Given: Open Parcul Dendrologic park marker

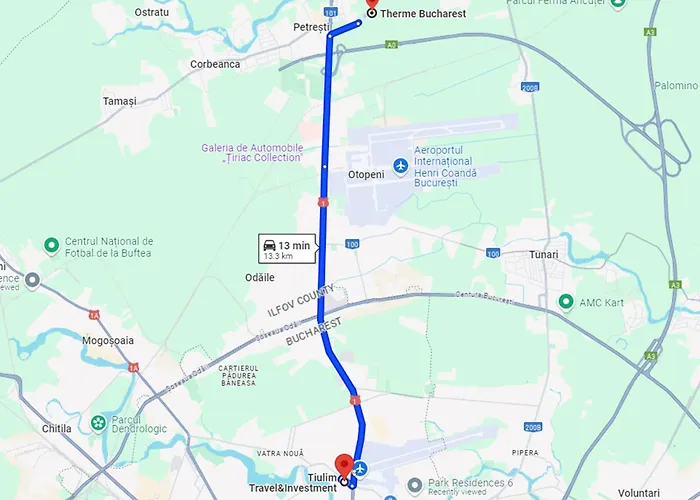Looking at the screenshot, I should coord(99,423).
